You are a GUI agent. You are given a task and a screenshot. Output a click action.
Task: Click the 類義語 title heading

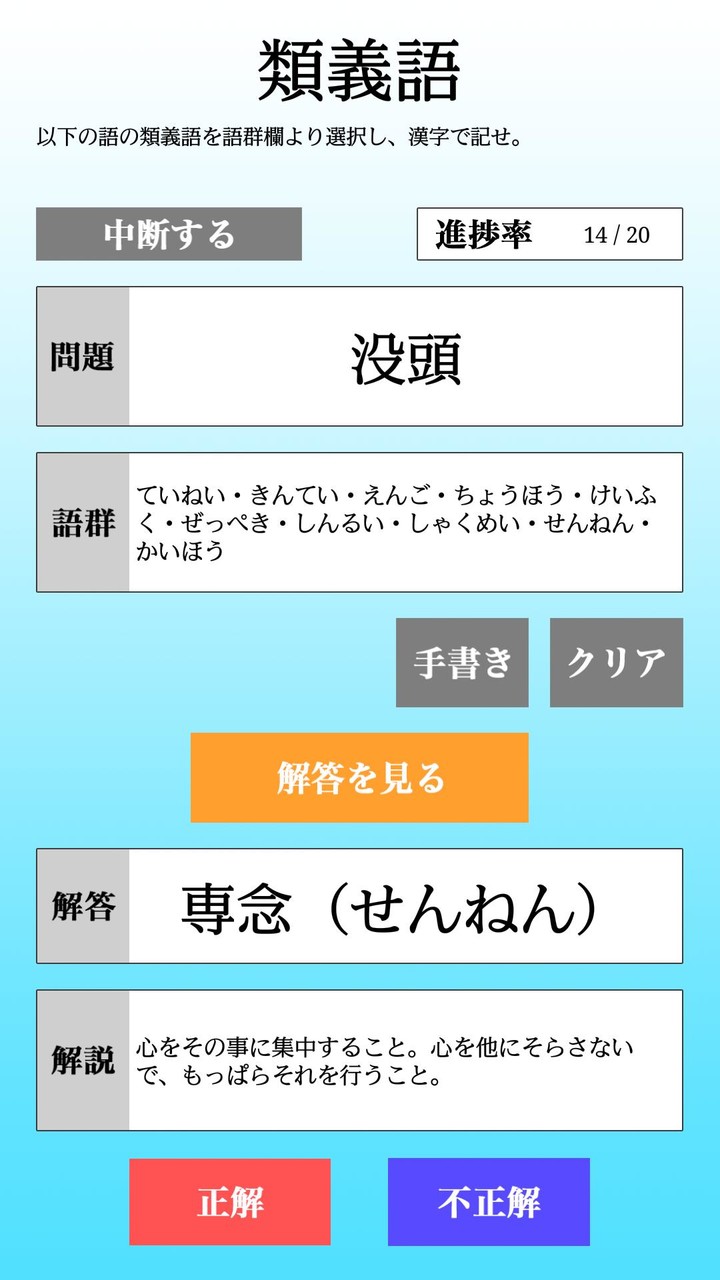tap(359, 64)
